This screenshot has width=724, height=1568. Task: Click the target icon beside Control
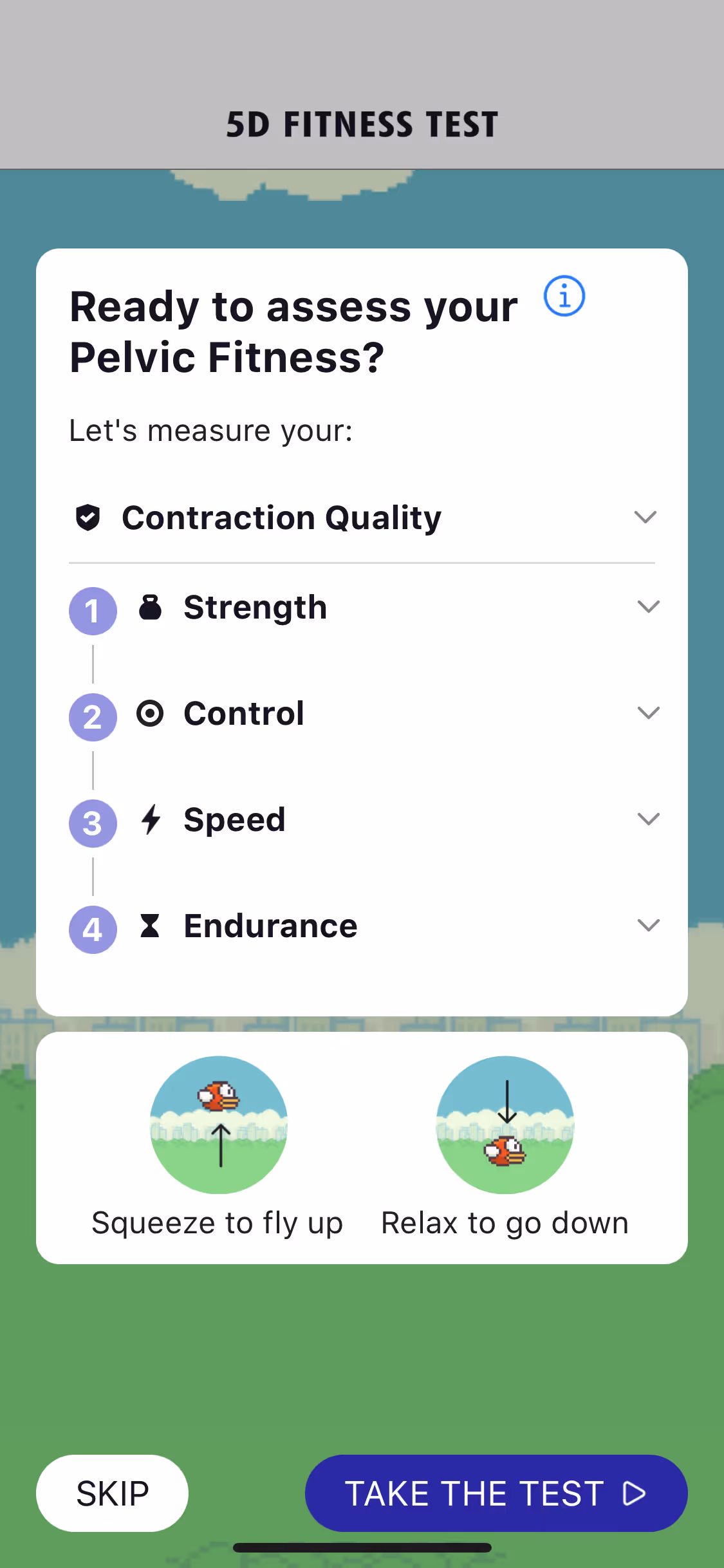(x=150, y=713)
